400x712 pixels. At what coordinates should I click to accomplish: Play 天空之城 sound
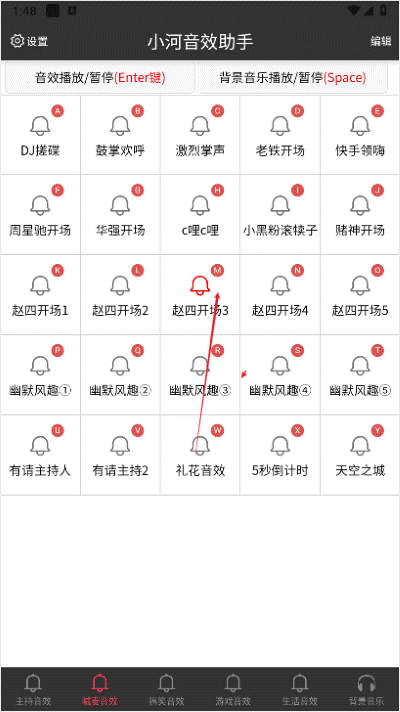tap(360, 455)
